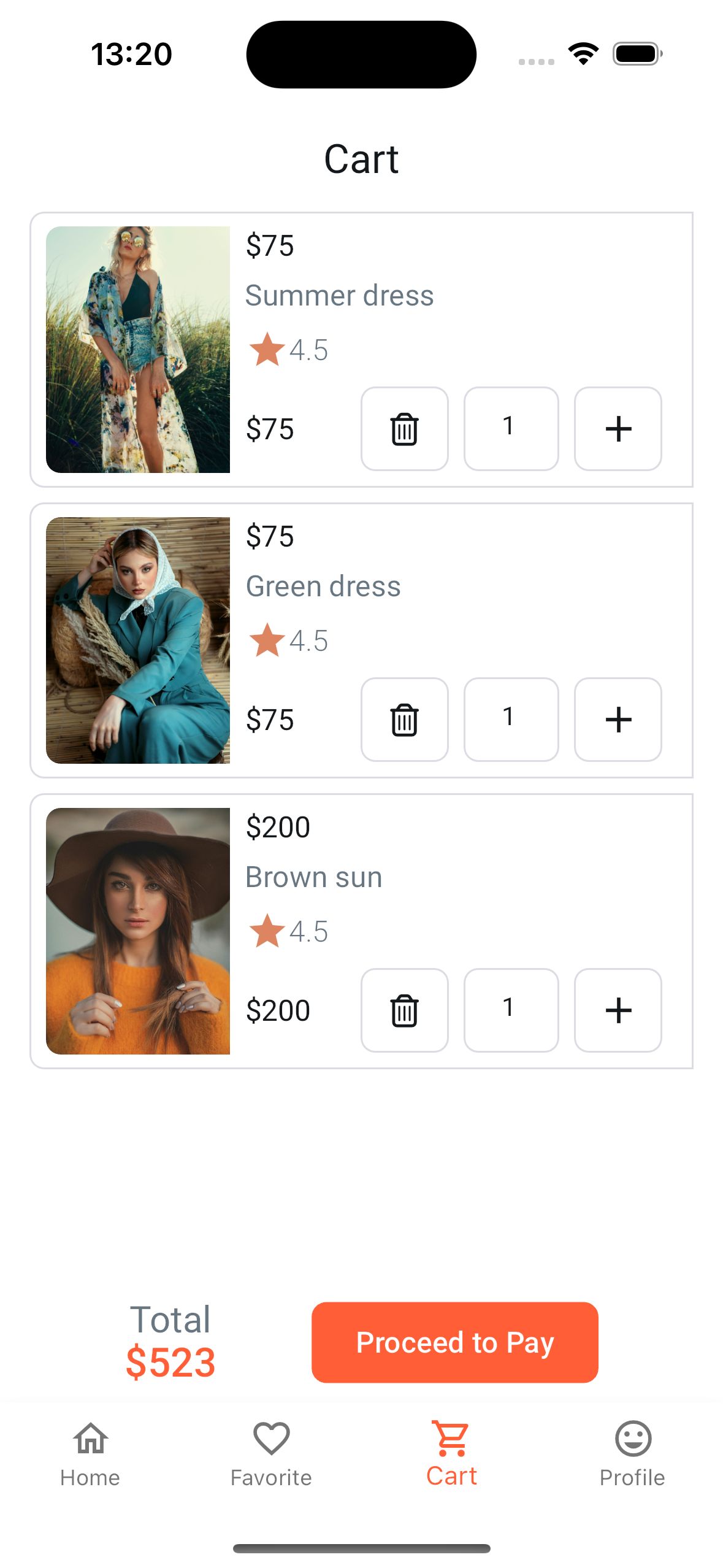The image size is (723, 1568).
Task: Add one more Green dress
Action: point(618,719)
